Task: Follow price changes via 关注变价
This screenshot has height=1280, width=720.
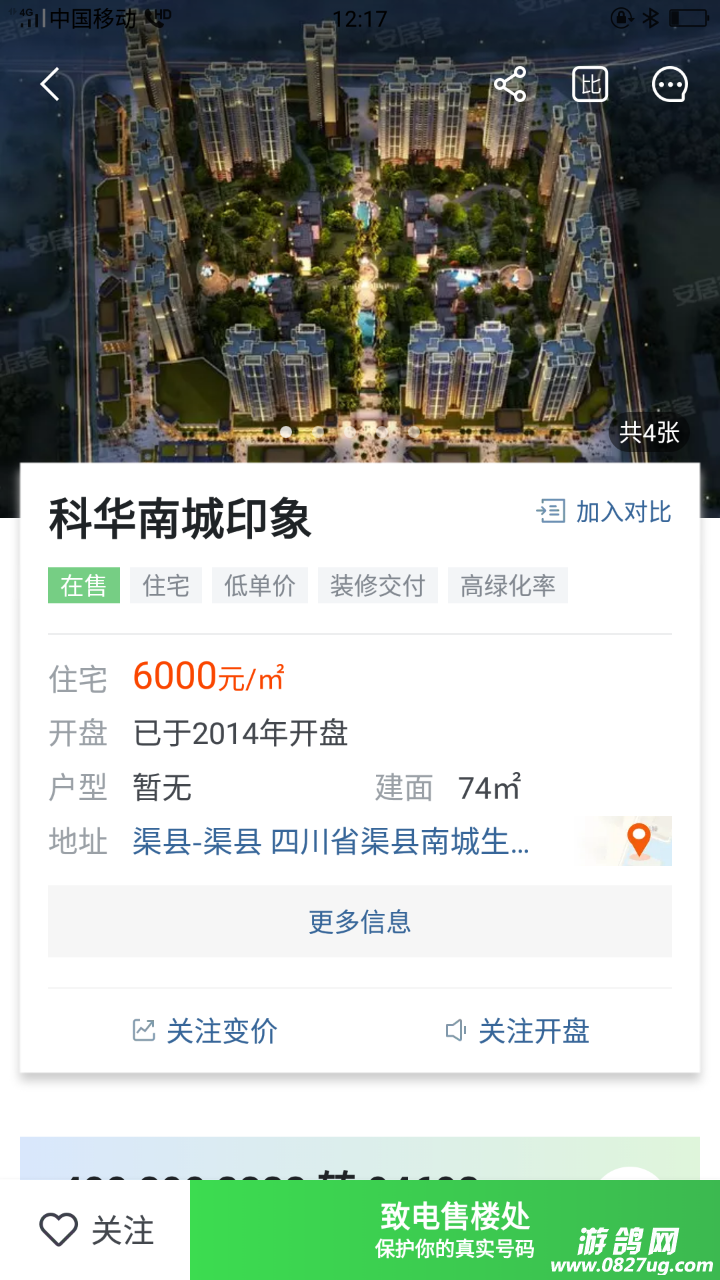Action: click(x=205, y=1031)
